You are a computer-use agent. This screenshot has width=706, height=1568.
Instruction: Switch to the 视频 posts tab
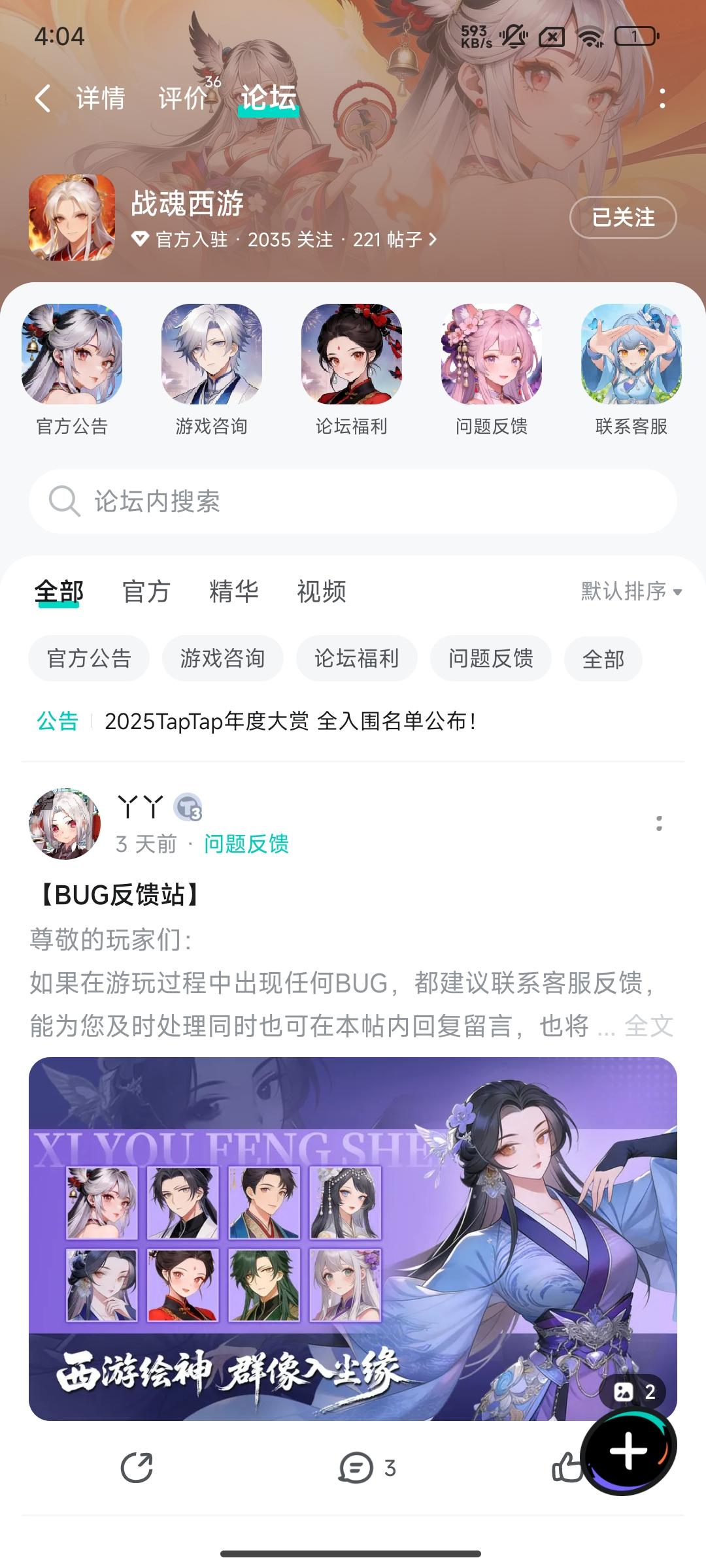(x=321, y=592)
